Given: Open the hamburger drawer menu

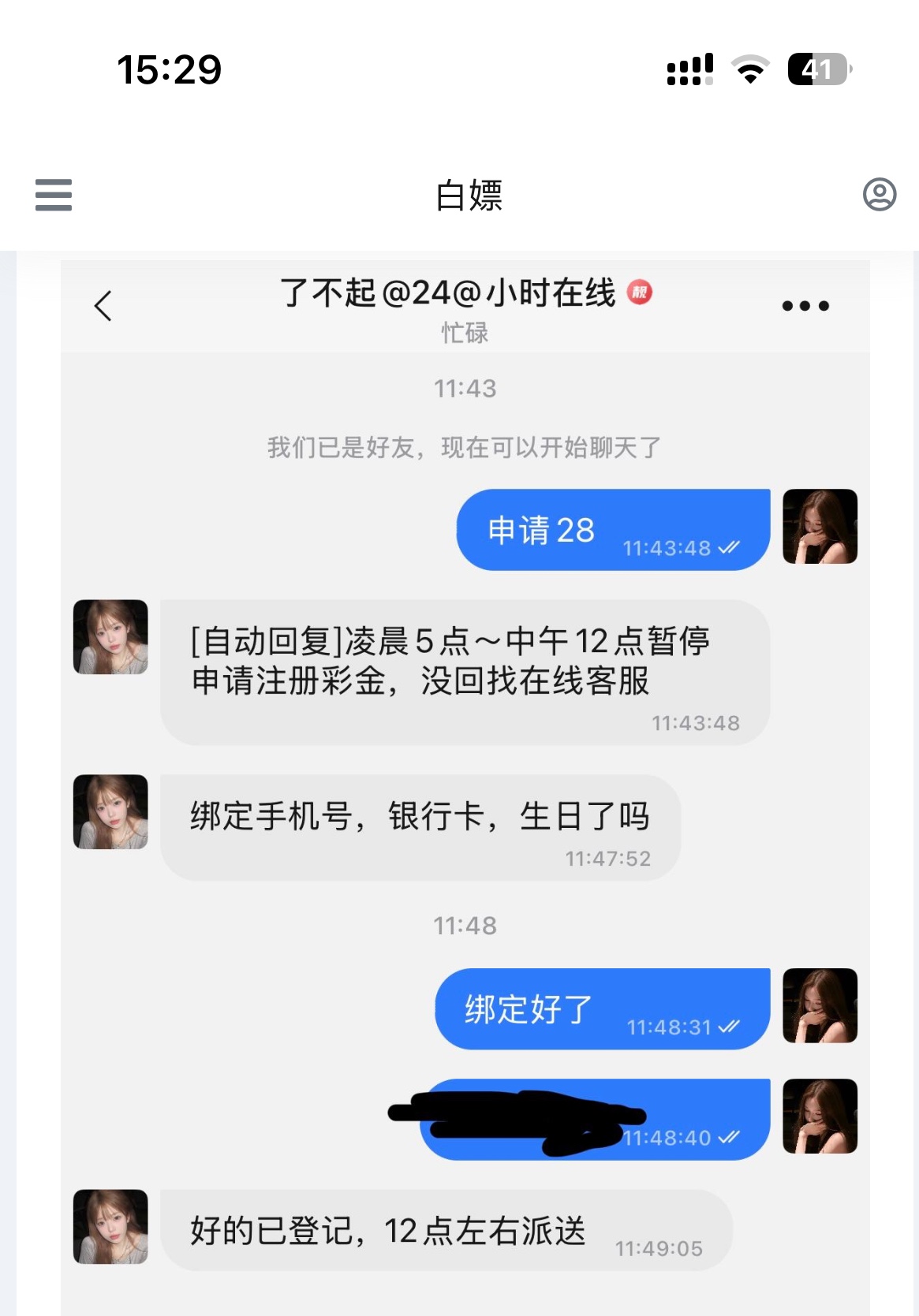Looking at the screenshot, I should [54, 195].
